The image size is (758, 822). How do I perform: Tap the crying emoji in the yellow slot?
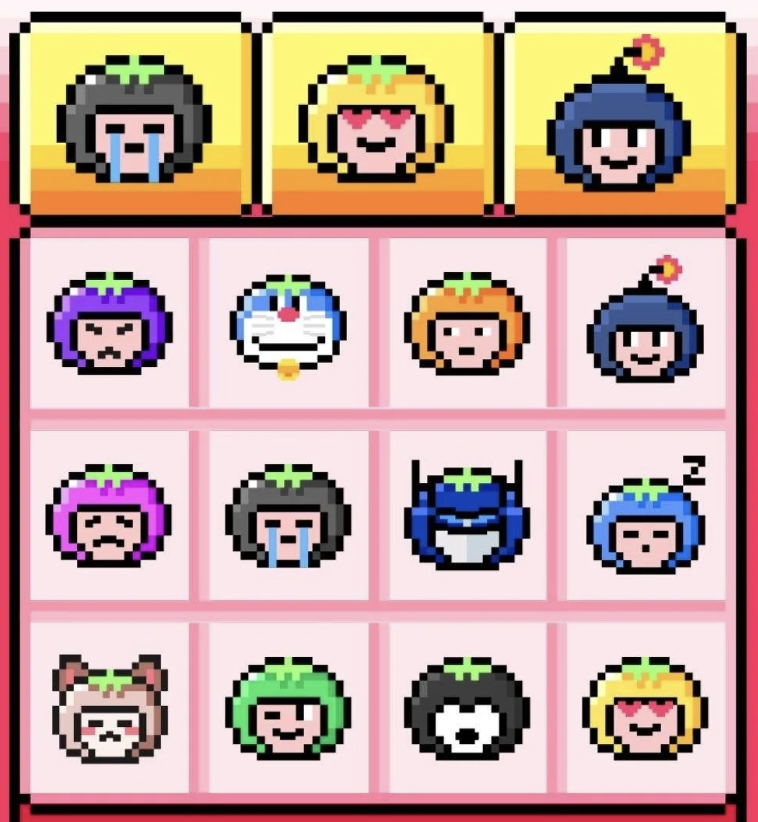[x=136, y=120]
